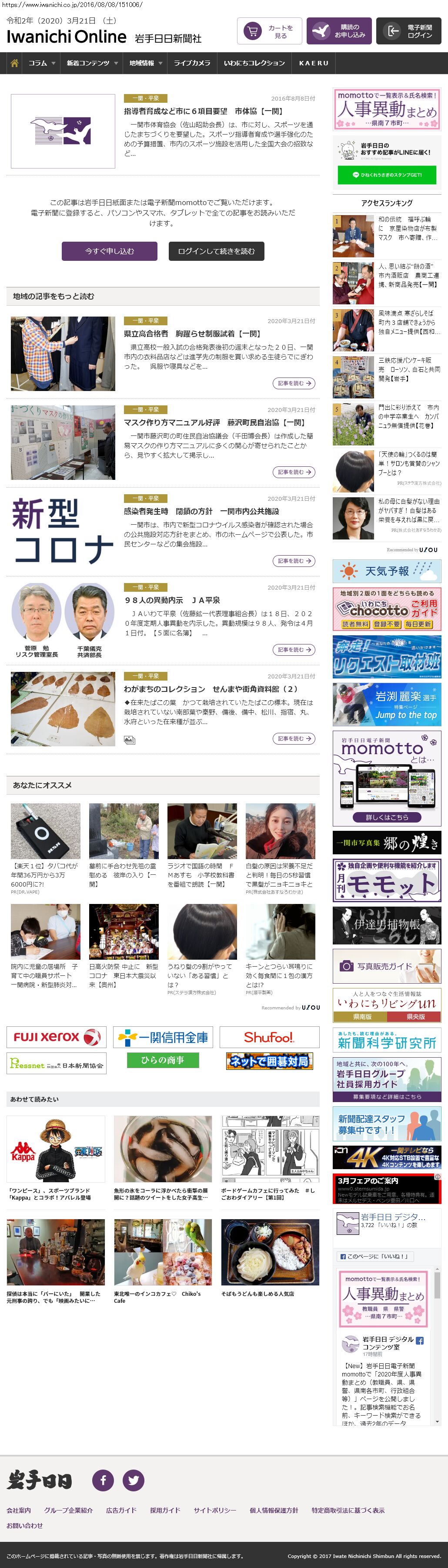Open the 写真販売ガイド banner

(x=387, y=965)
